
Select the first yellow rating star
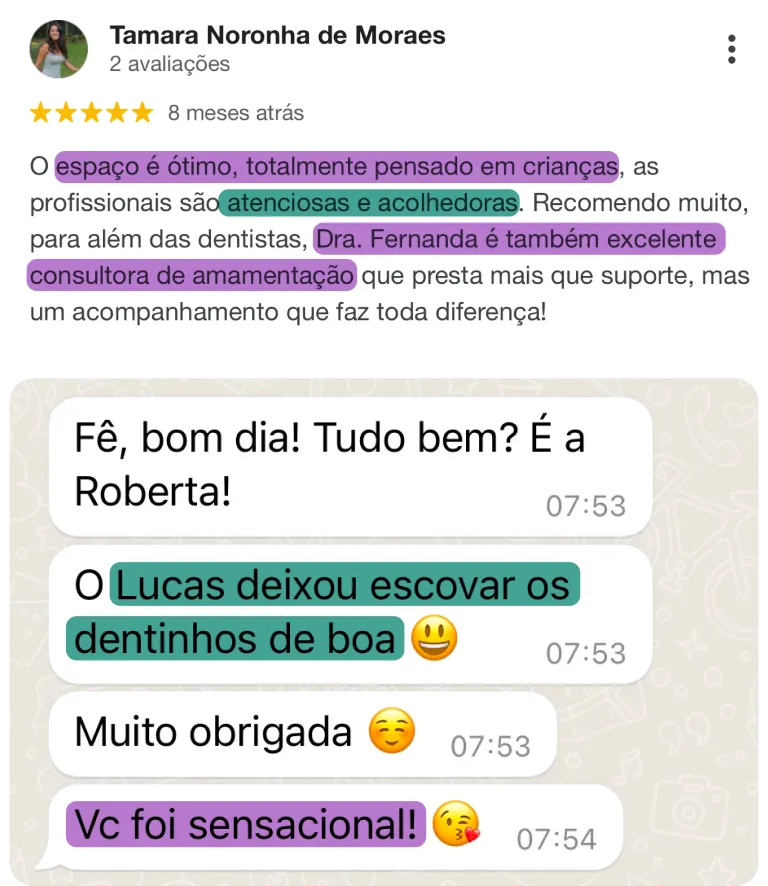(41, 112)
